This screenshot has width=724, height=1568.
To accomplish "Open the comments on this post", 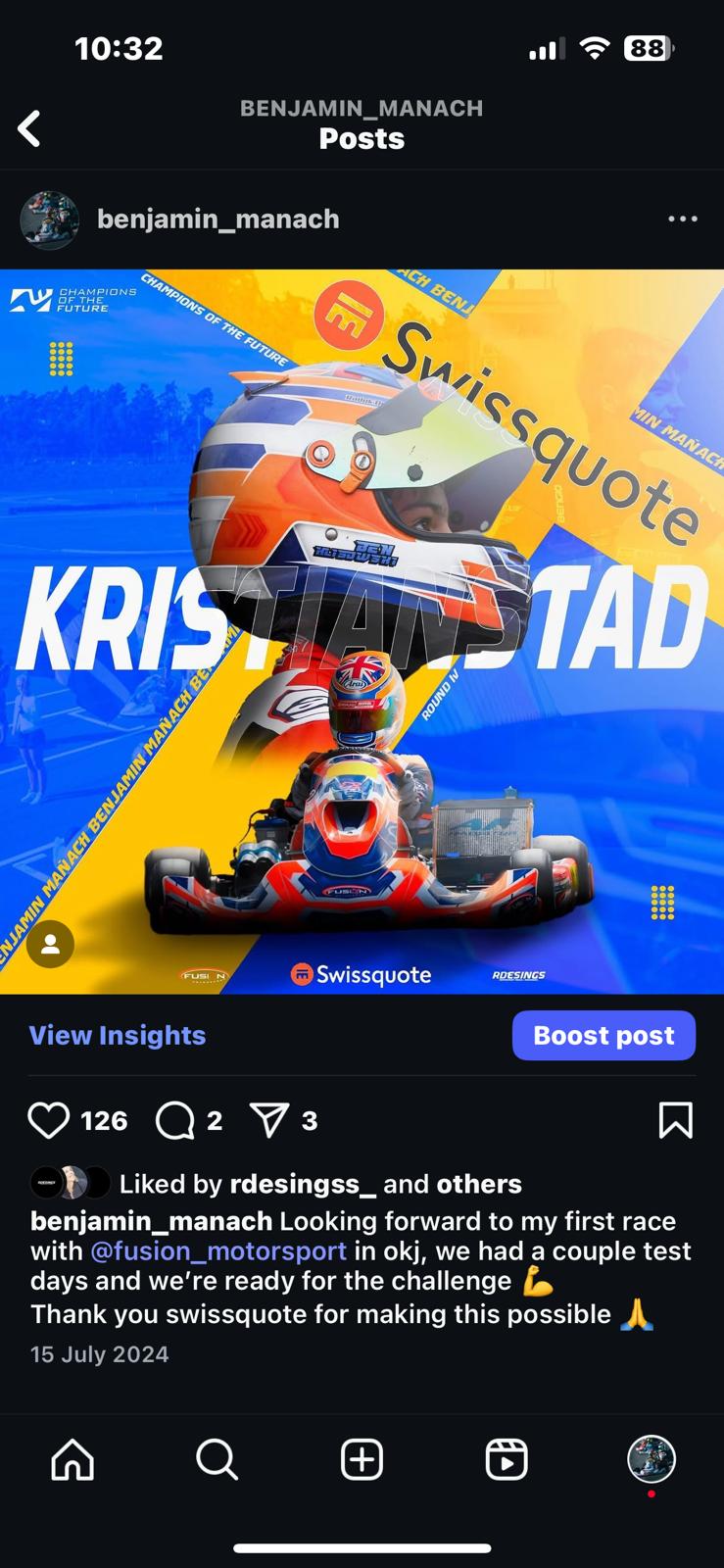I will tap(175, 1120).
